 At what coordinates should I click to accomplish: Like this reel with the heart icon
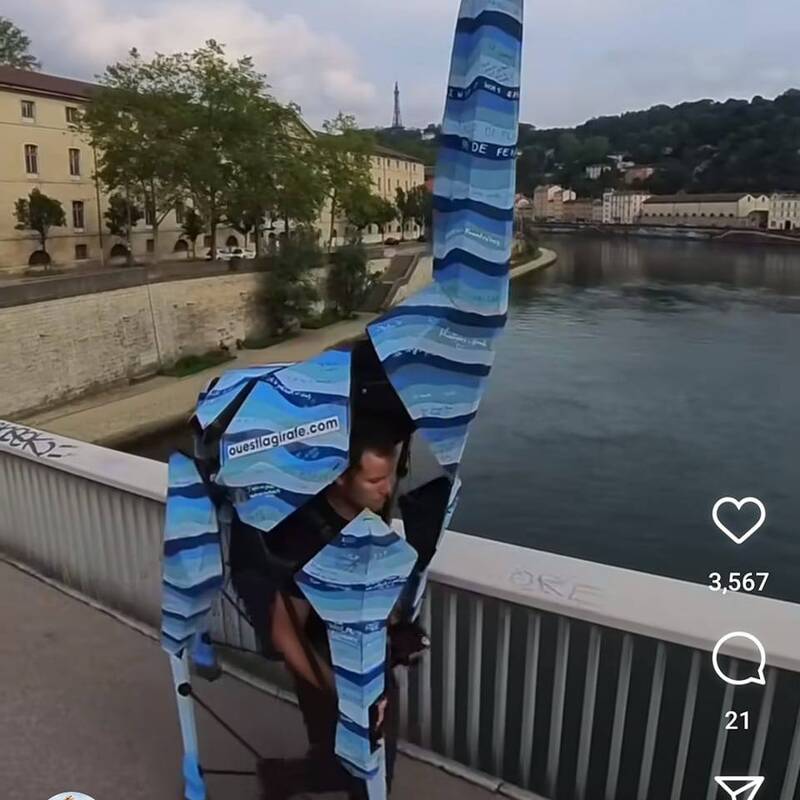[x=738, y=520]
